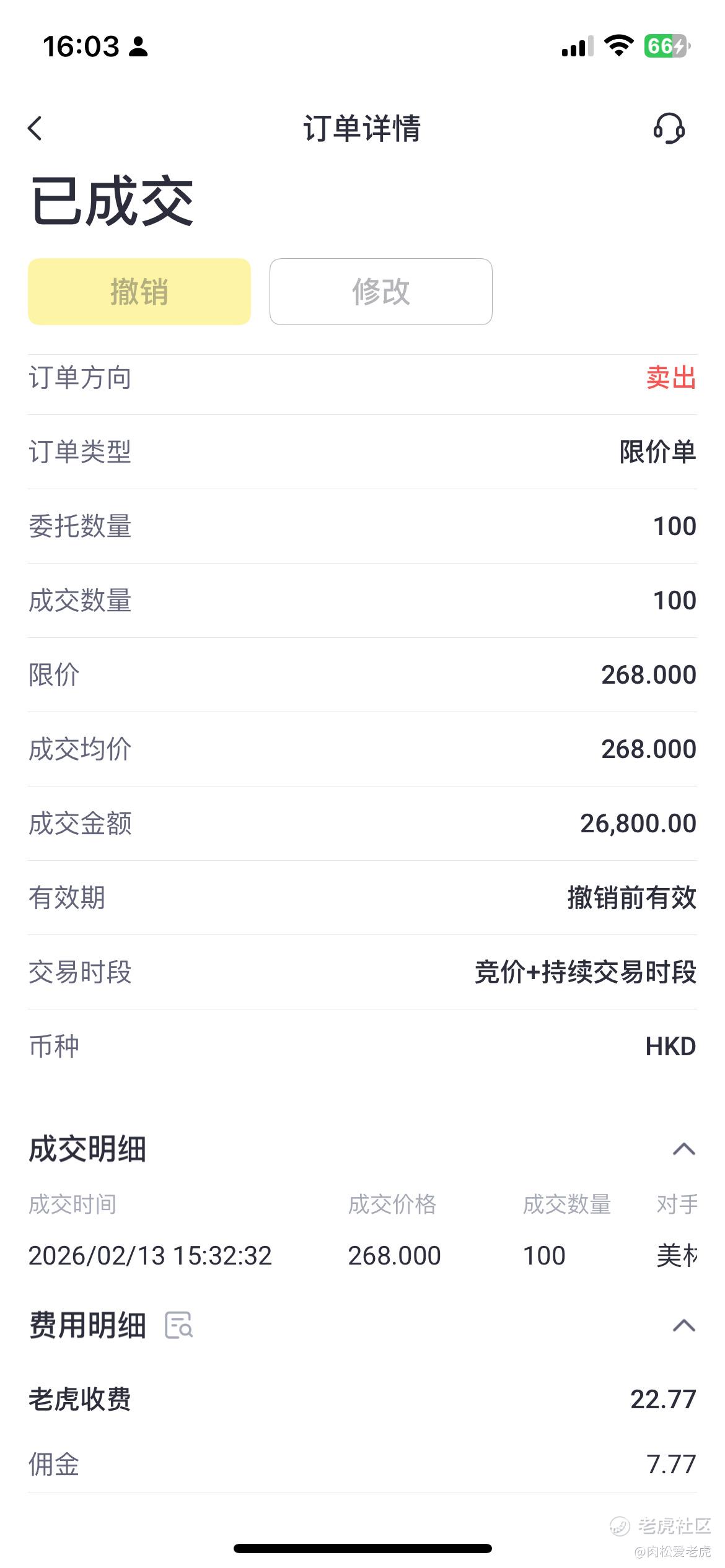Tap the 修改 button

coord(381,292)
